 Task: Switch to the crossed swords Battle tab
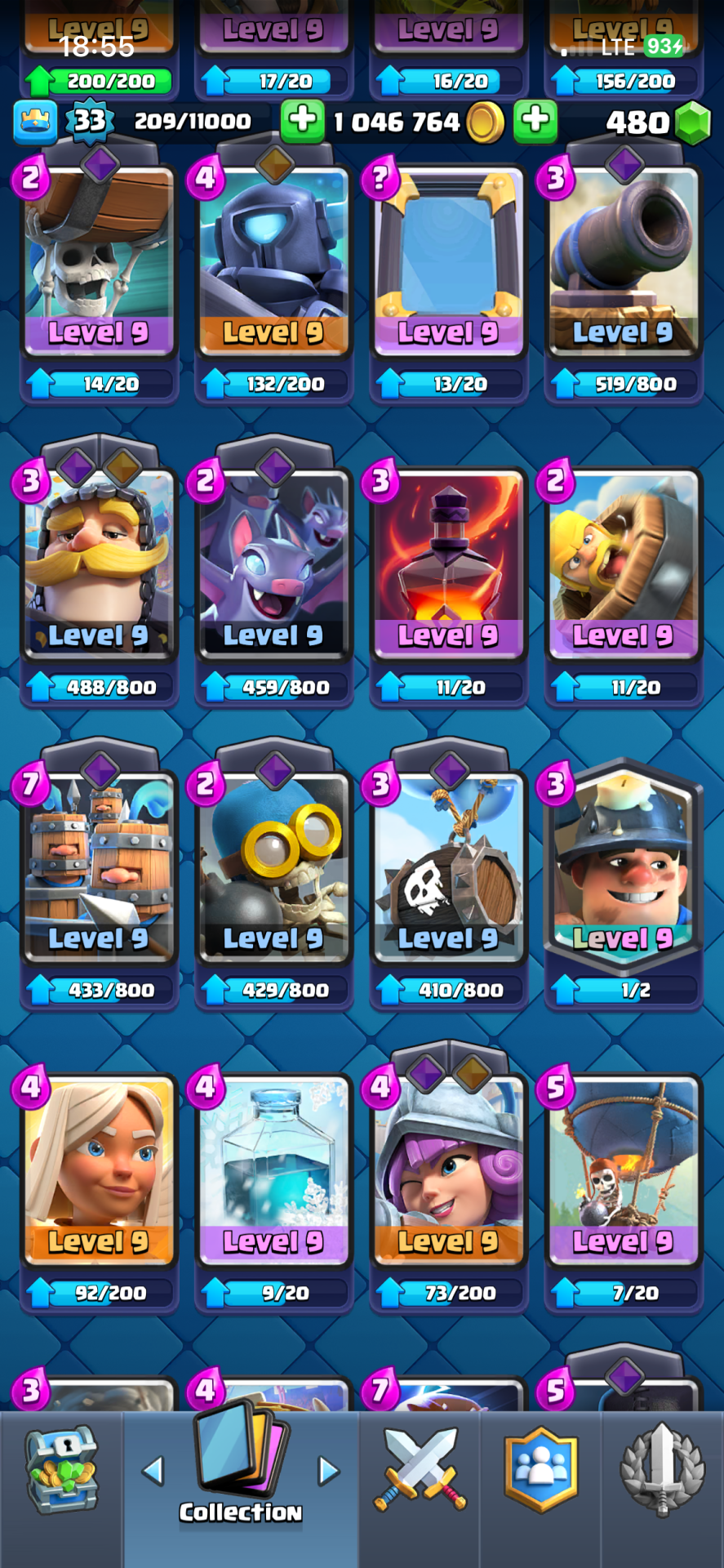click(420, 1470)
